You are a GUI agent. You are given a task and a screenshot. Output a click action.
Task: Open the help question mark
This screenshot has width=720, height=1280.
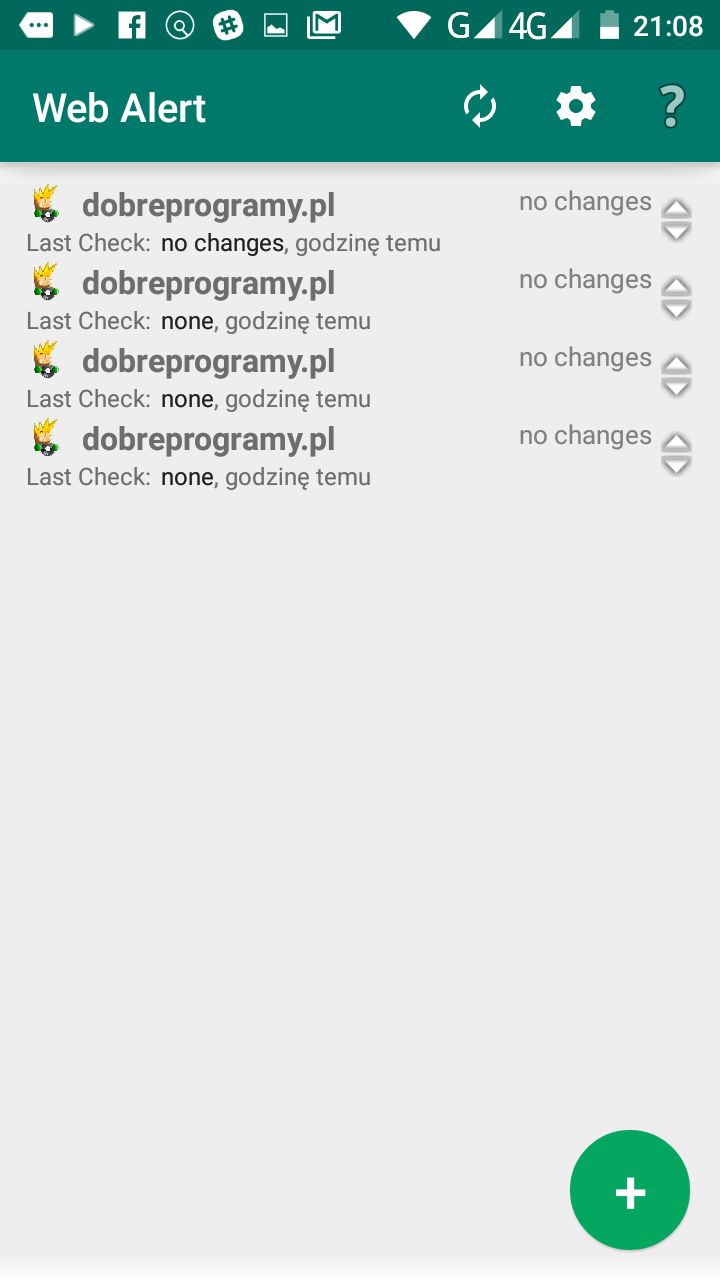671,107
